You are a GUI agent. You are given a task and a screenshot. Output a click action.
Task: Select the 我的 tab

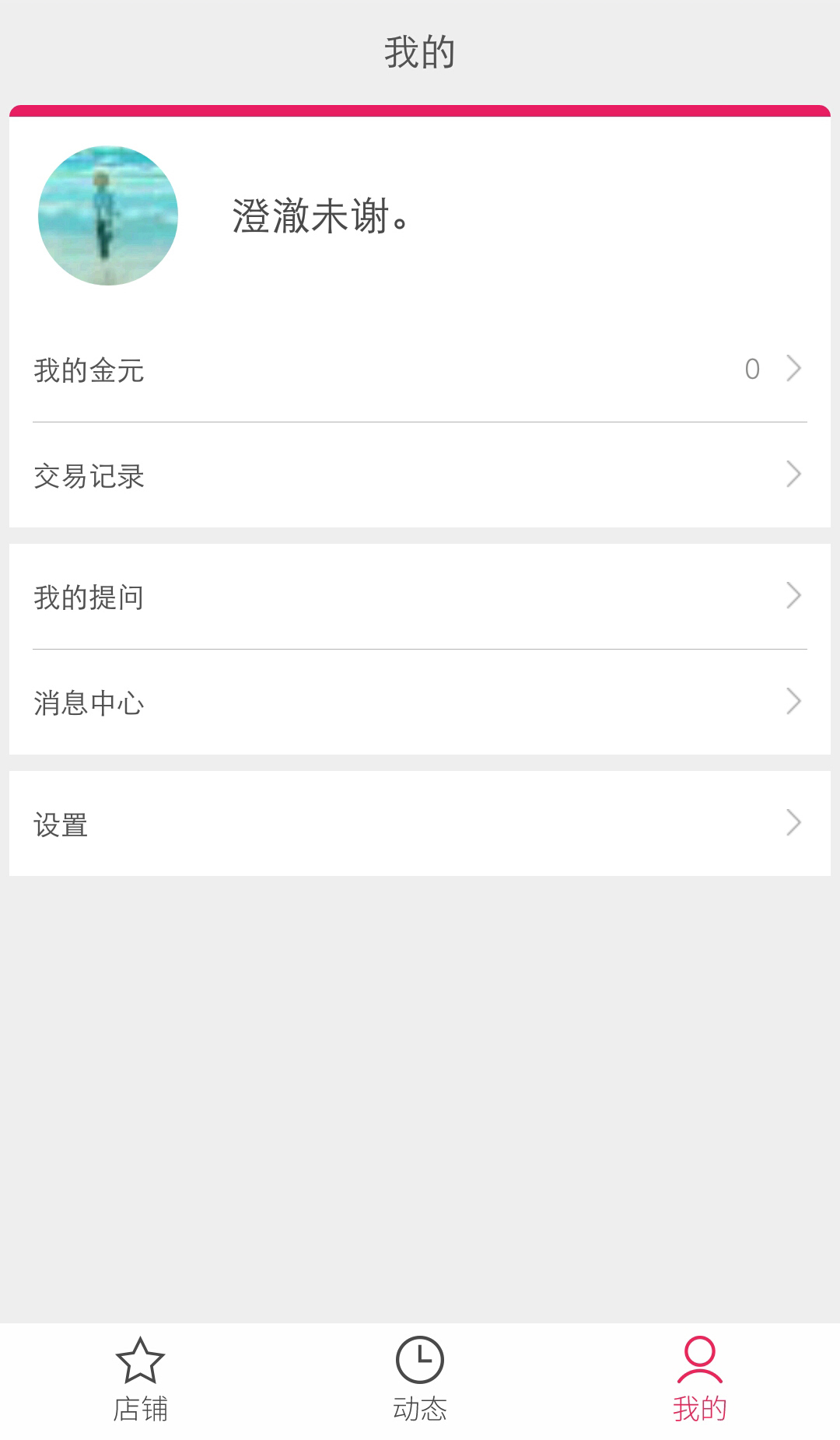click(x=699, y=1381)
